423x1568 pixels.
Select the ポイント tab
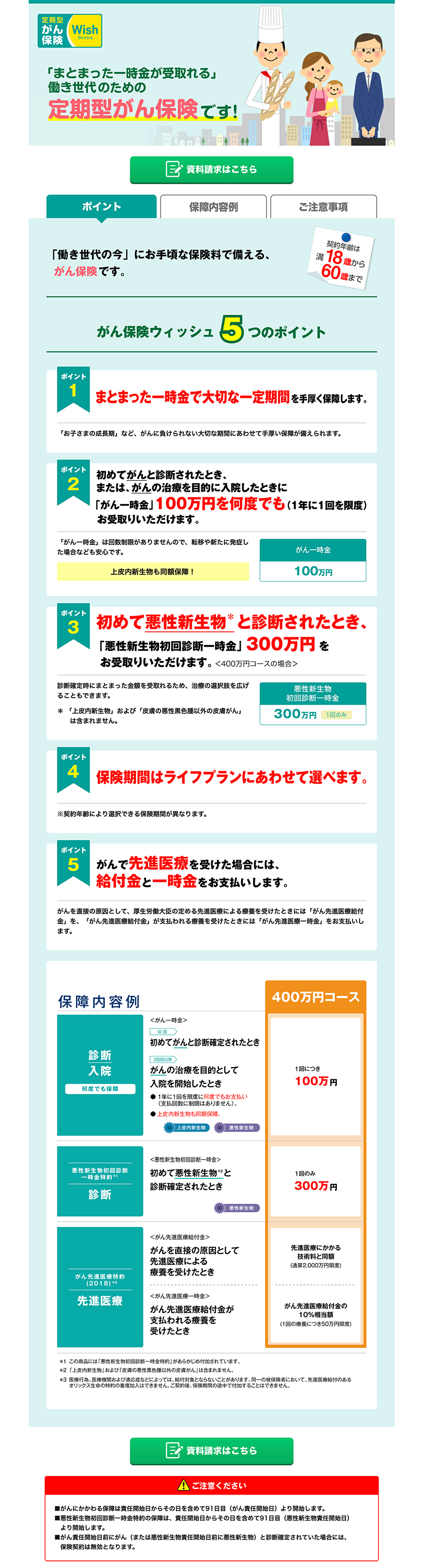click(x=102, y=206)
